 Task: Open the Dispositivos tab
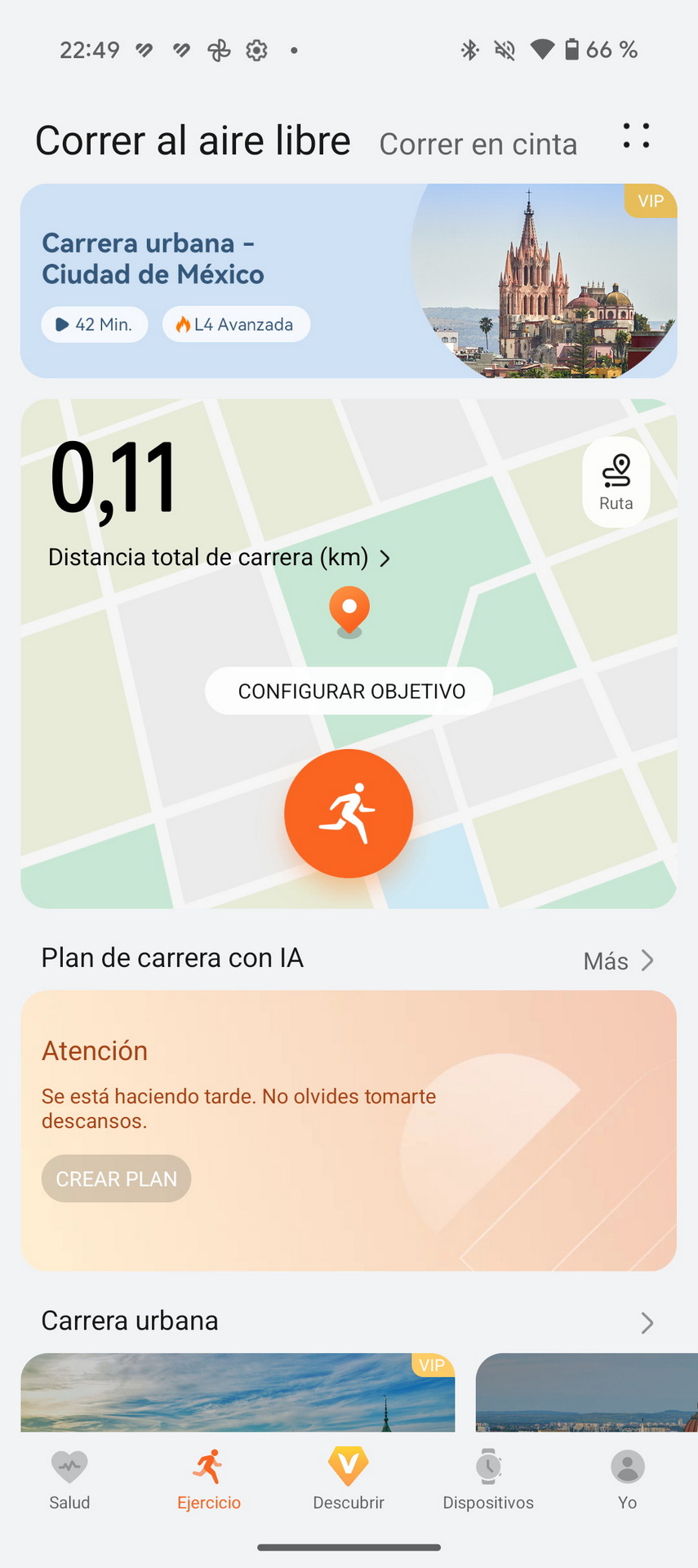[x=488, y=1480]
